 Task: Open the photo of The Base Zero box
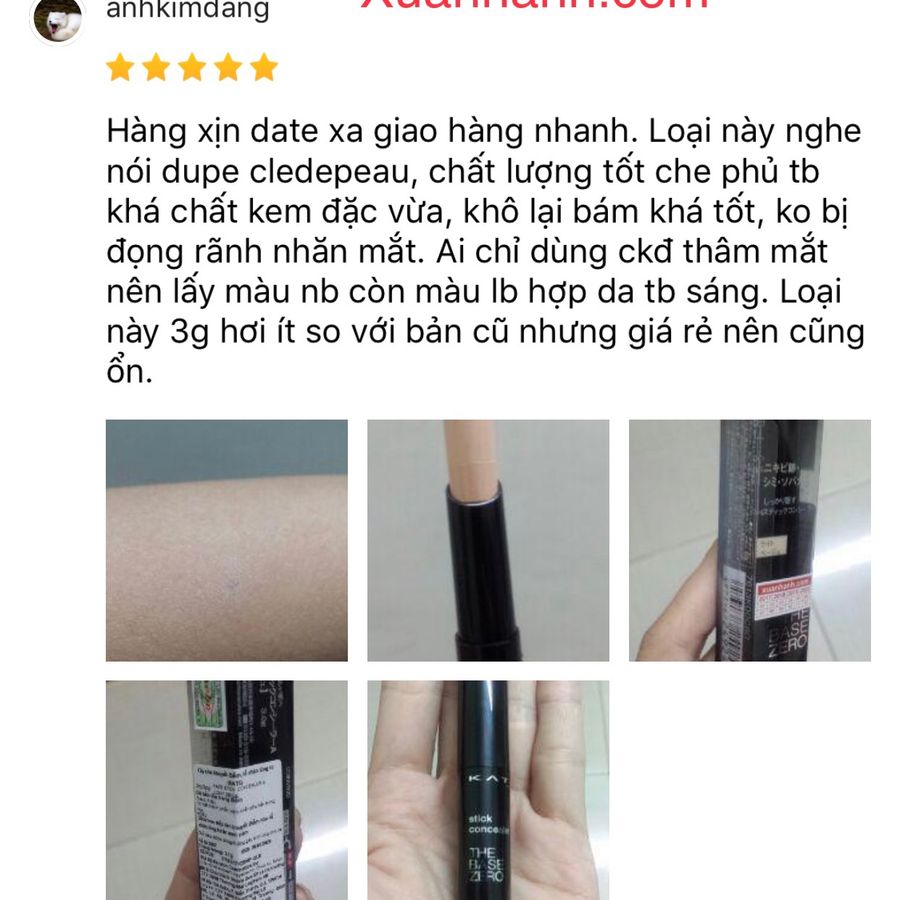[749, 540]
